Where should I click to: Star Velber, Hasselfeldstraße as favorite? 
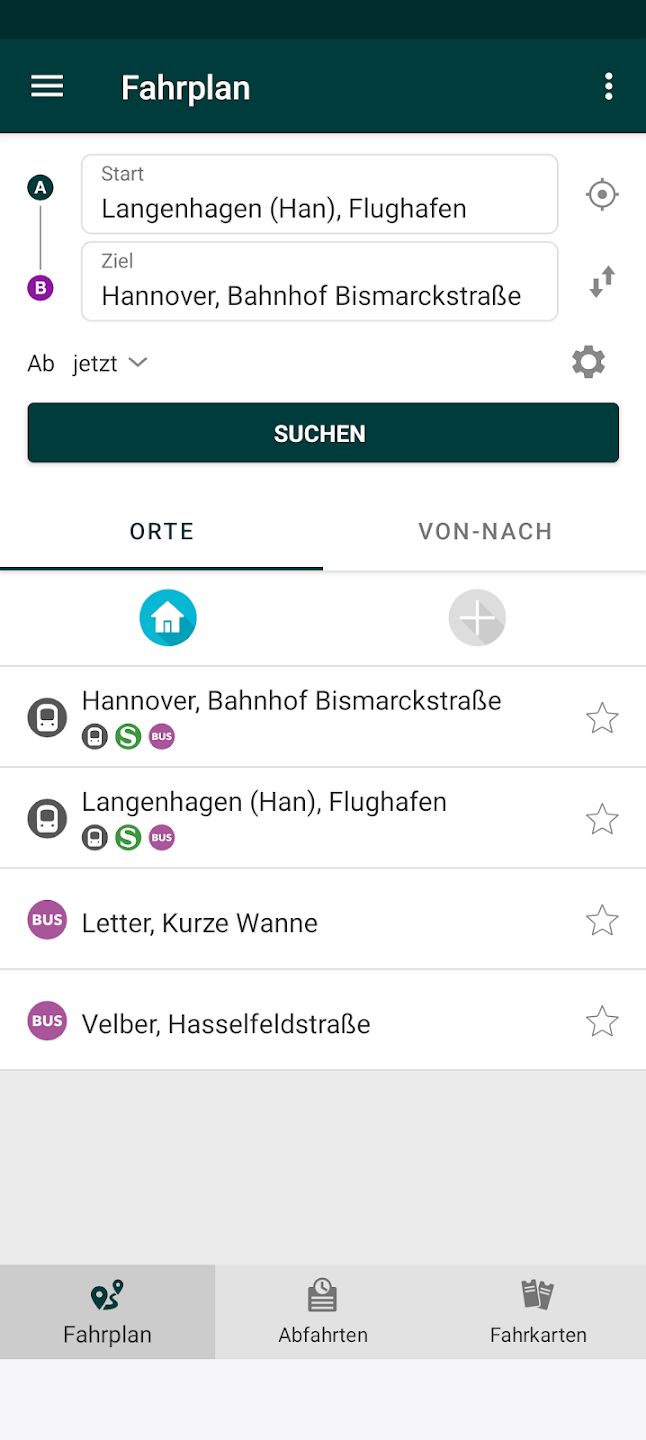(602, 1022)
